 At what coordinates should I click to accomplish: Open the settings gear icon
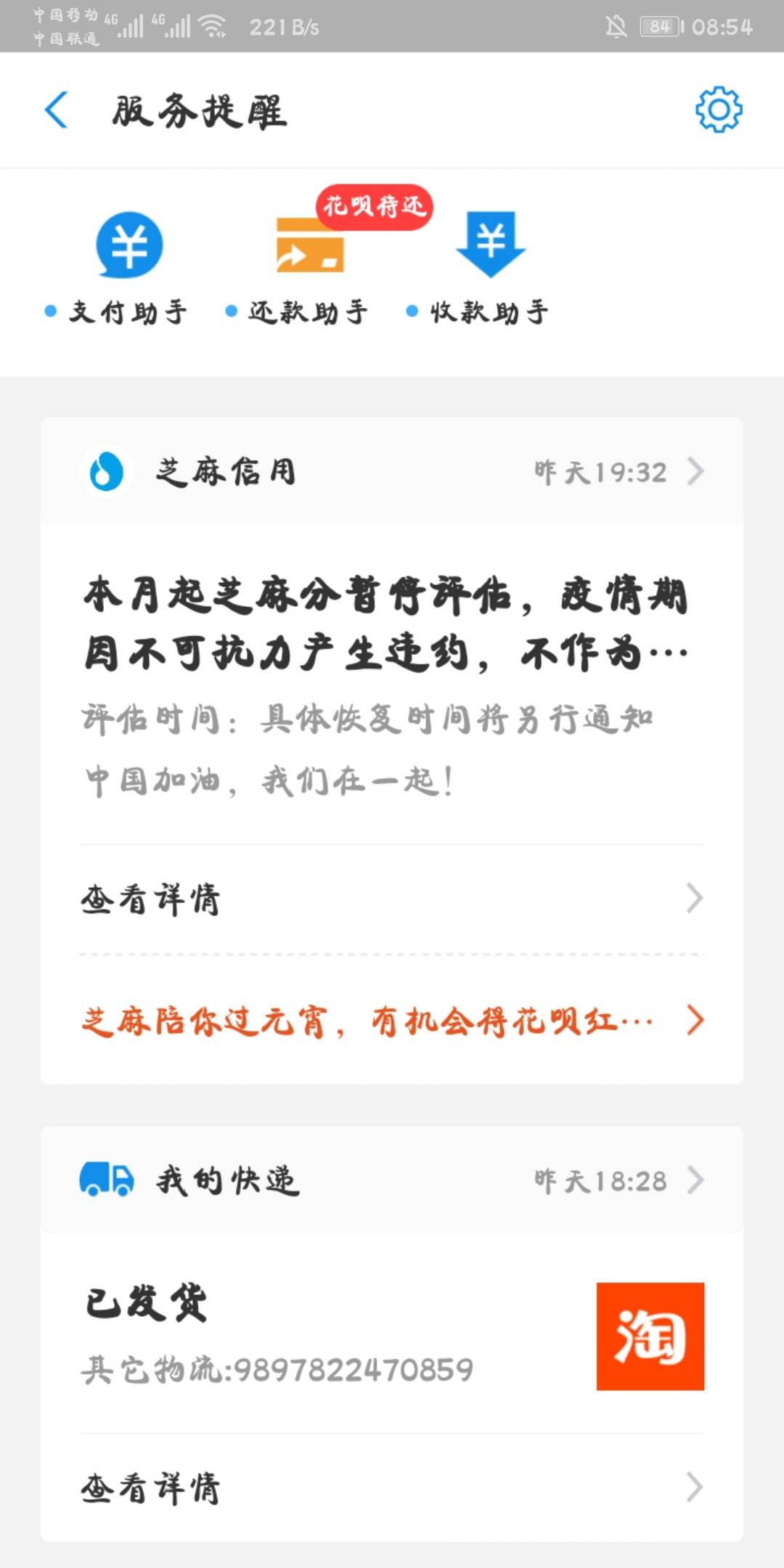pyautogui.click(x=719, y=110)
